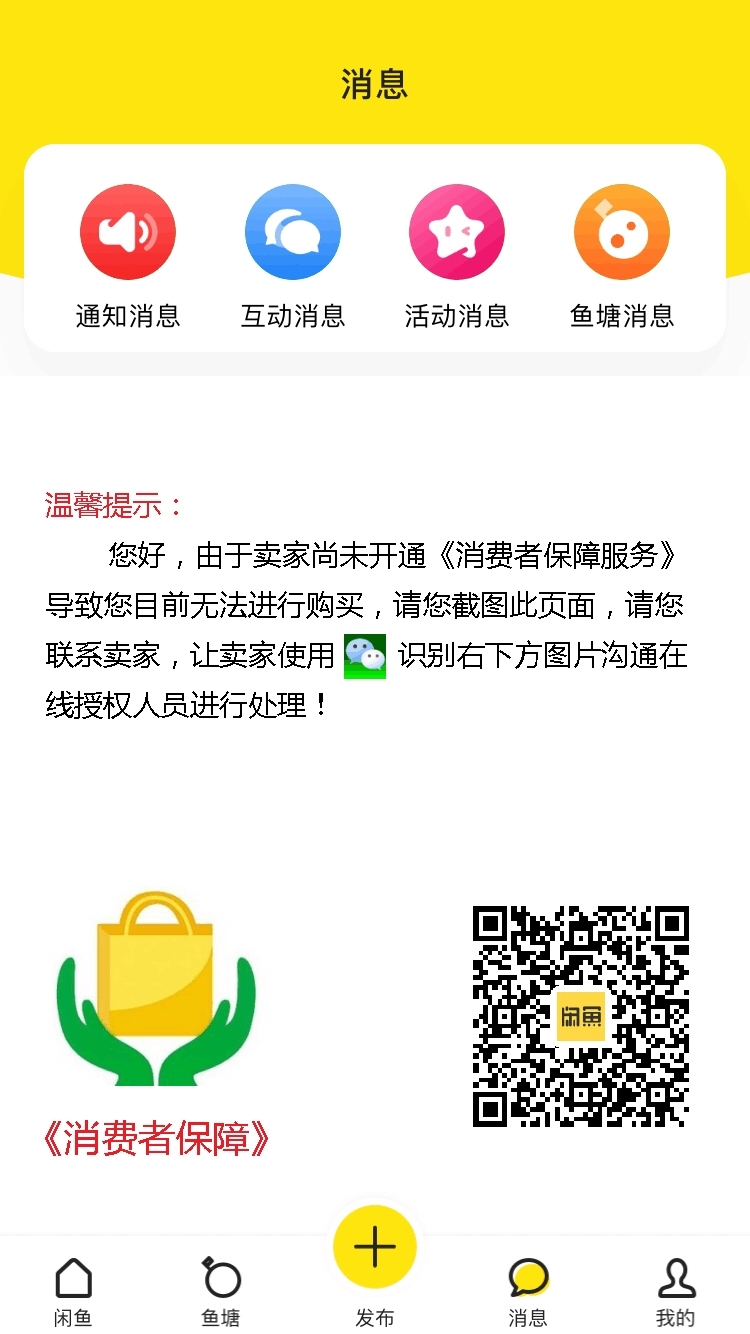Open 鱼塘消息 fish pond messages

(621, 231)
